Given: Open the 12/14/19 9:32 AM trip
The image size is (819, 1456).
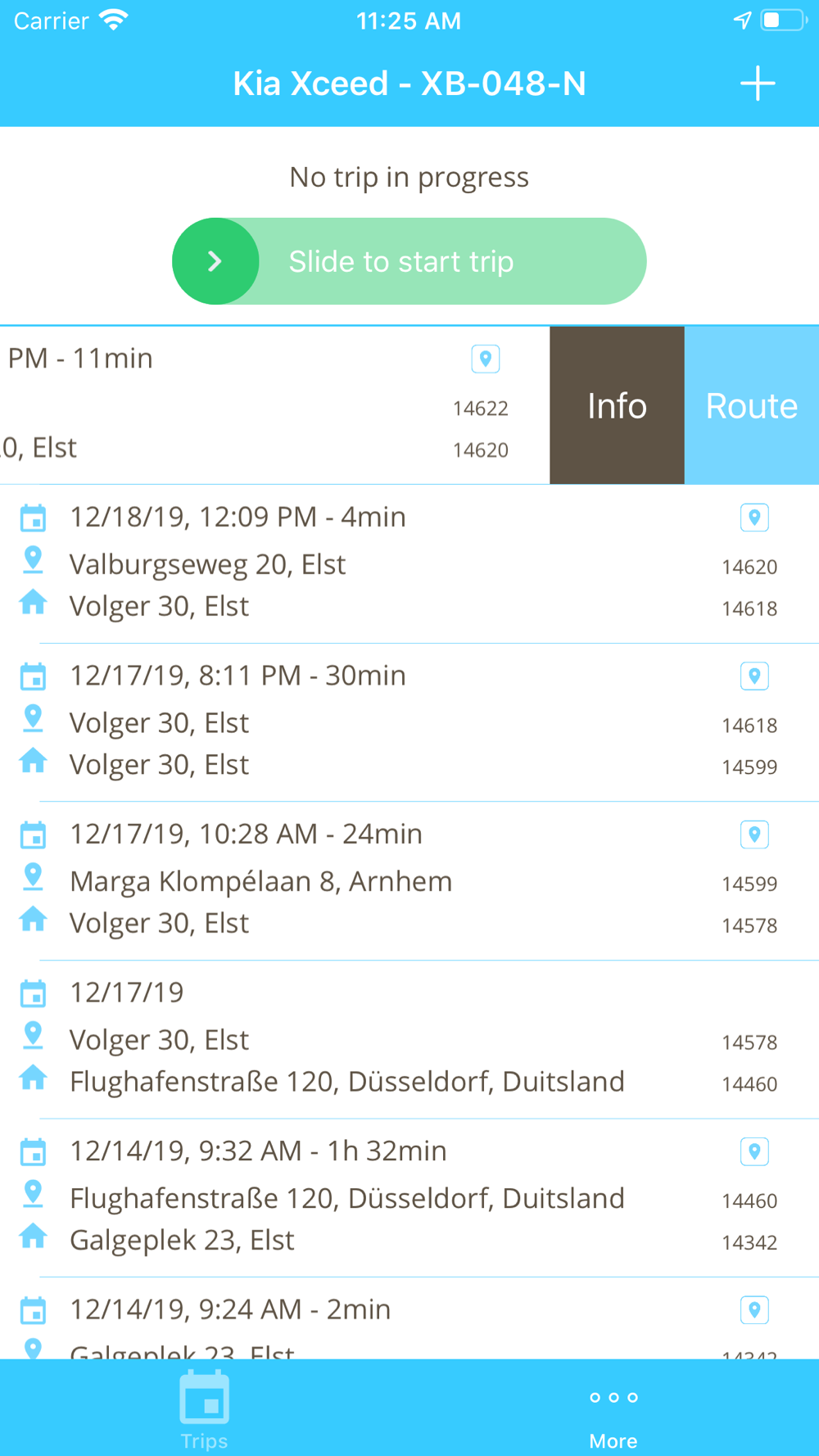Looking at the screenshot, I should point(369,1197).
